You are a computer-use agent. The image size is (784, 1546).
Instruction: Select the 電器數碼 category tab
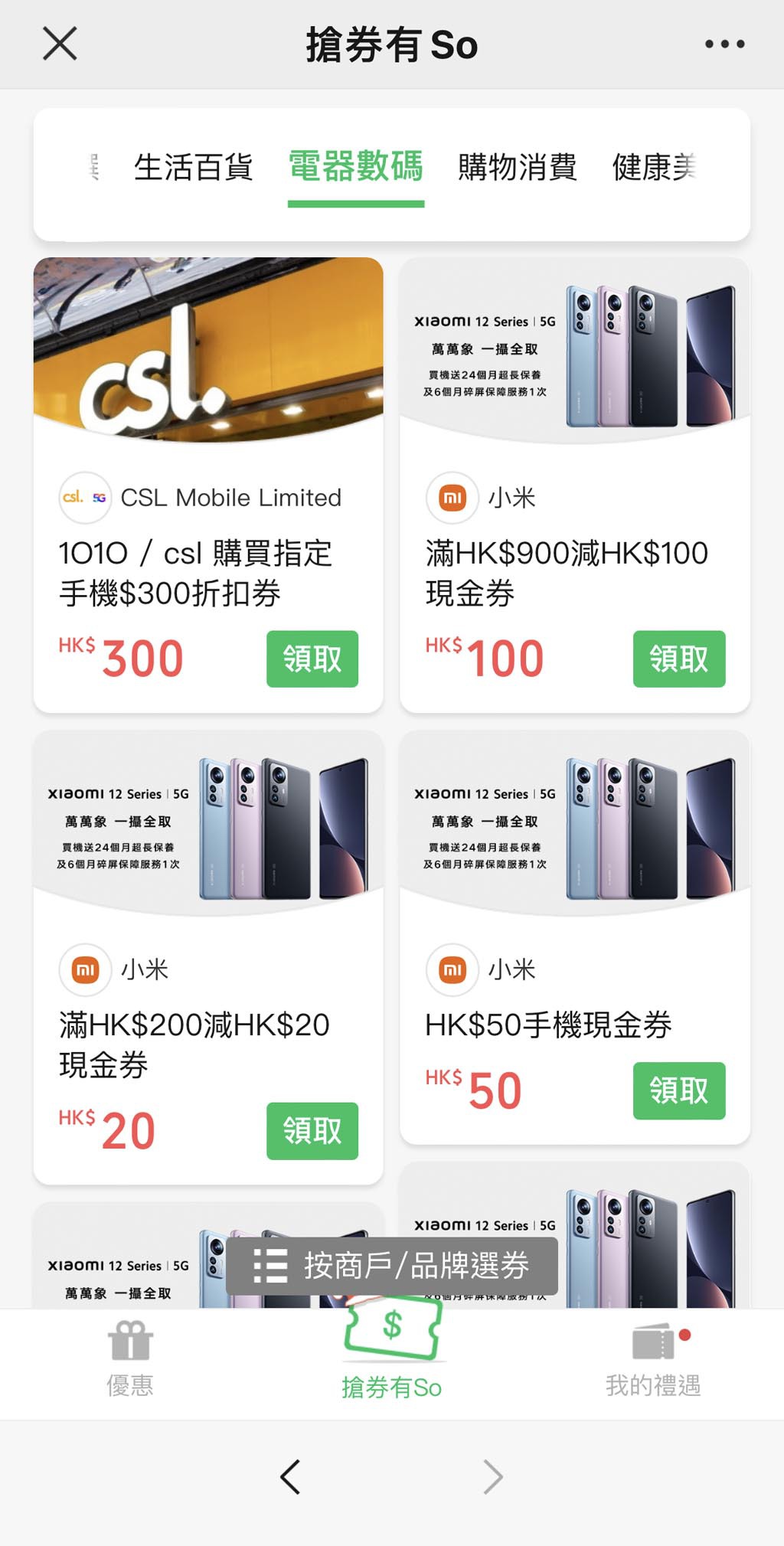pyautogui.click(x=356, y=167)
